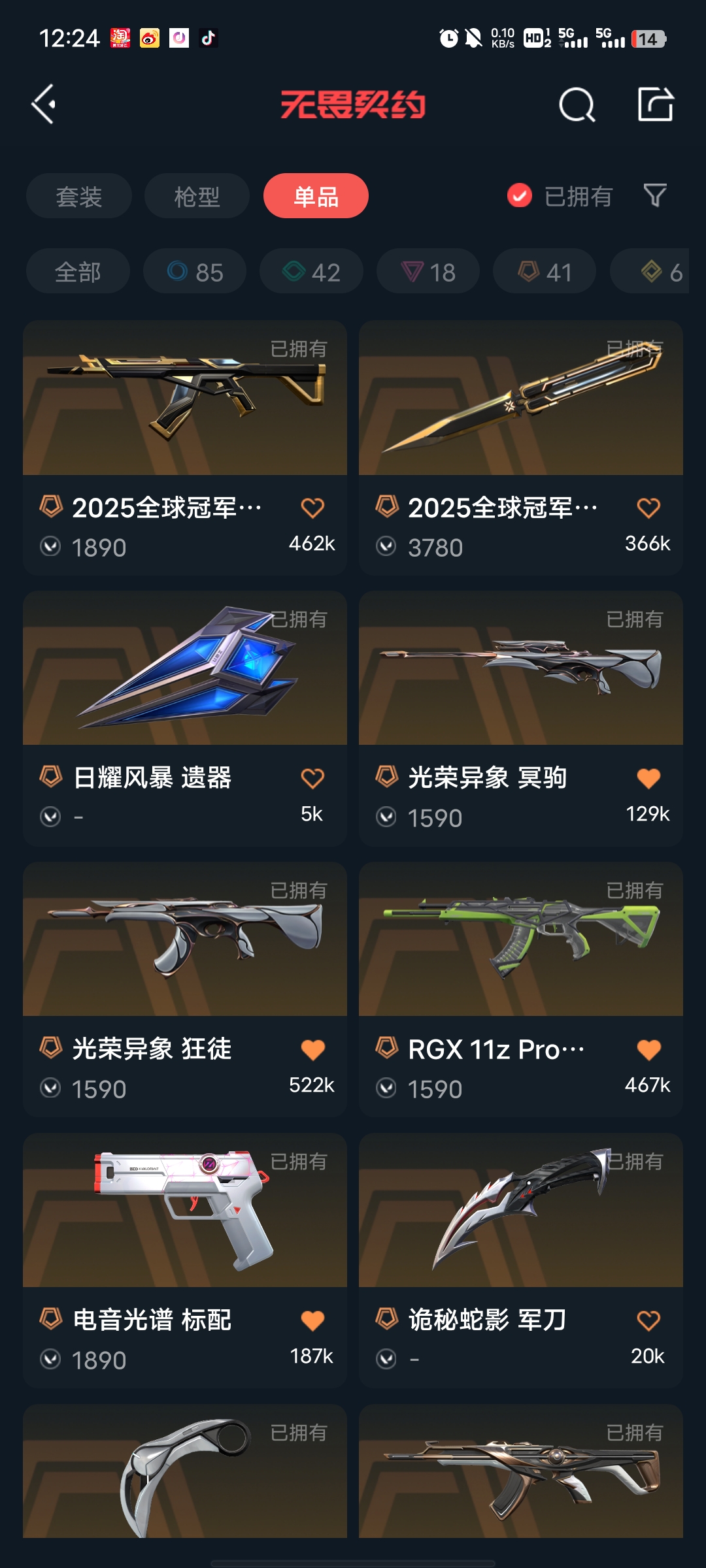Switch to the 枪型 tab
This screenshot has width=706, height=1568.
[197, 196]
